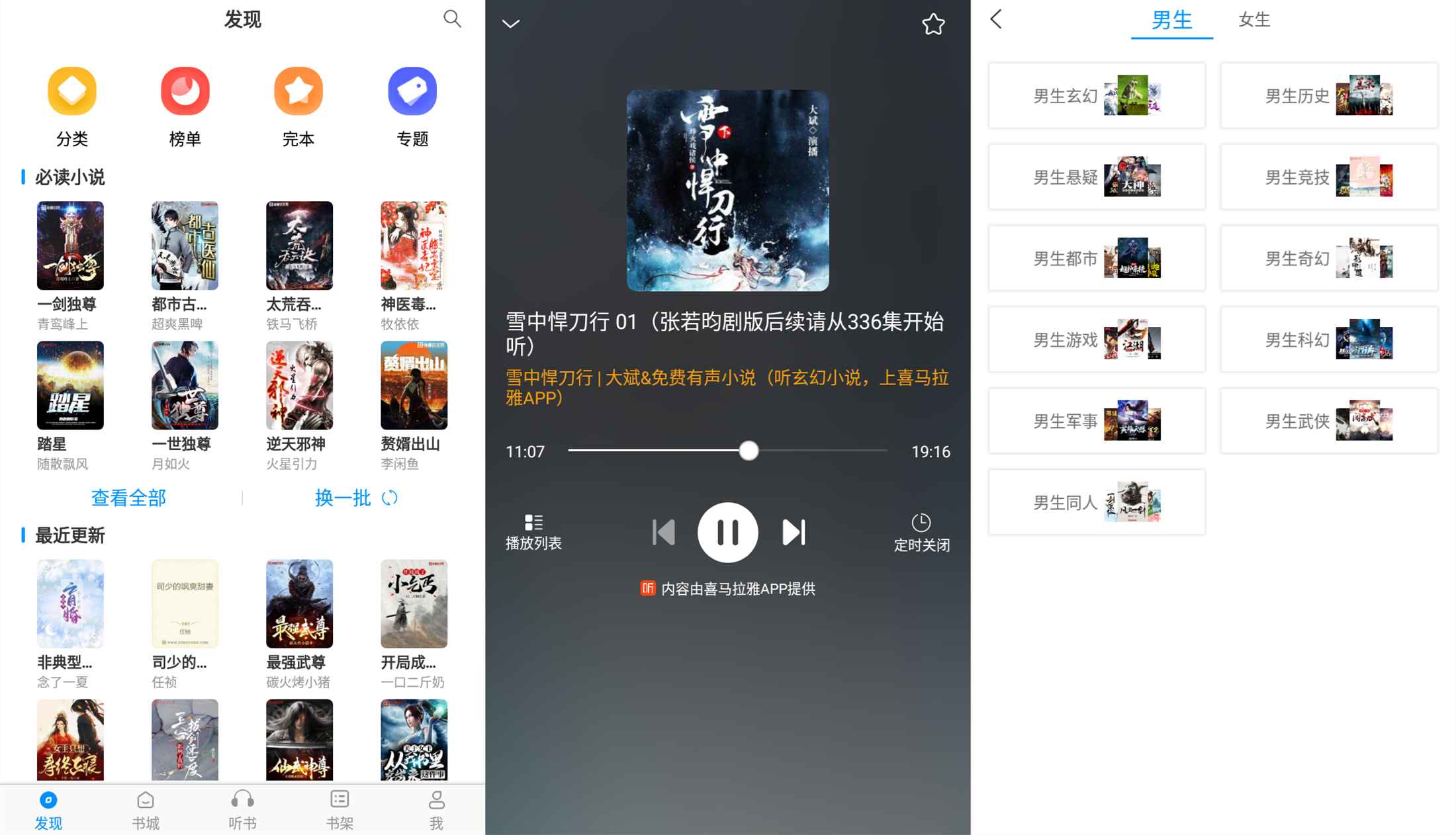
Task: Switch to the 书架 tab
Action: click(x=340, y=809)
